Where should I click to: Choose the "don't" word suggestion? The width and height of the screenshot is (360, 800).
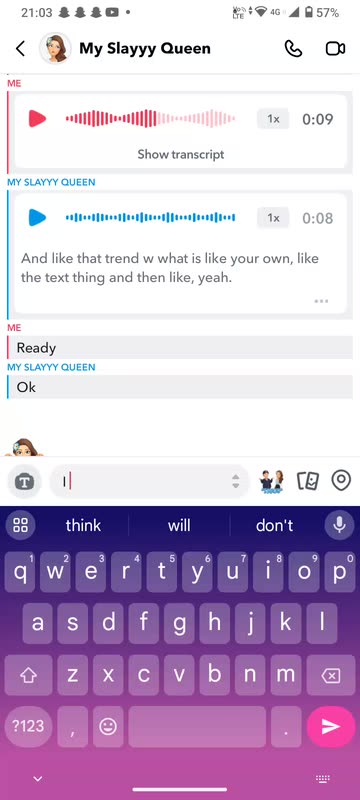tap(274, 526)
